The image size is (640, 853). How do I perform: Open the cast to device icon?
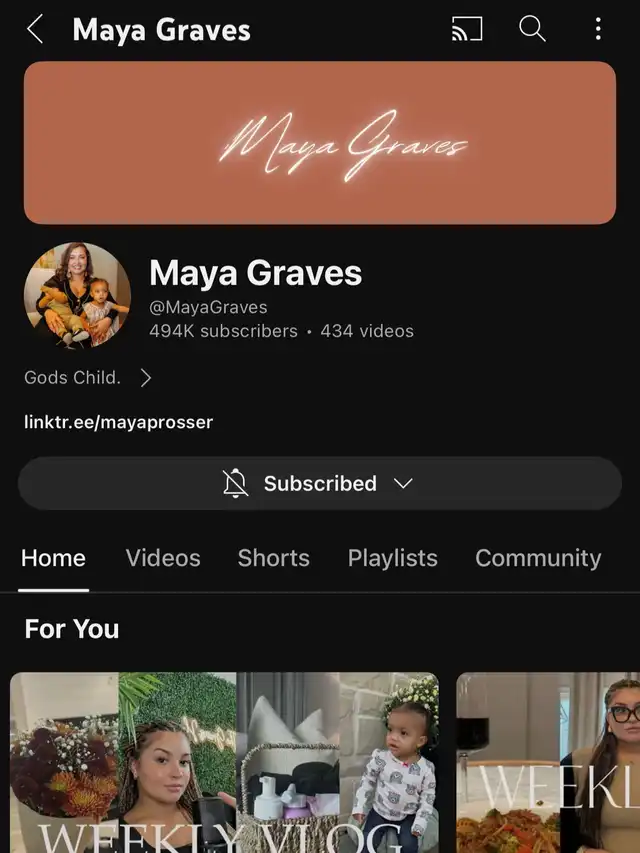point(467,30)
